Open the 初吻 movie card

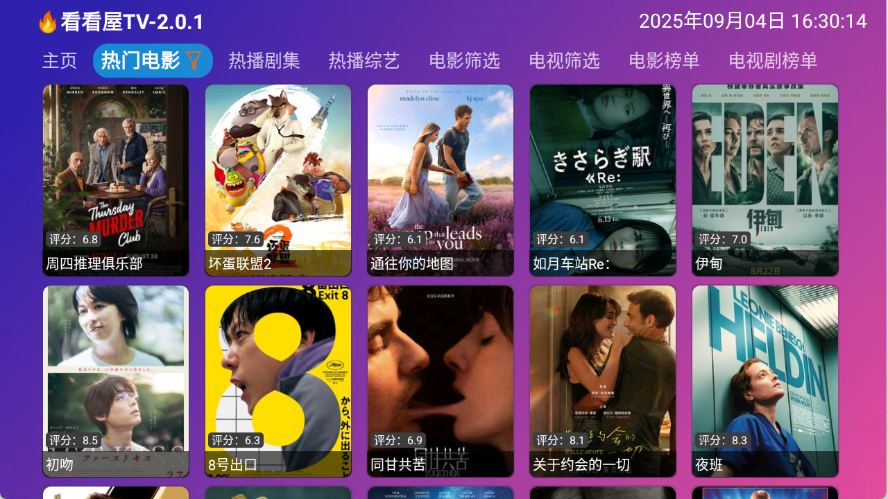tap(116, 381)
